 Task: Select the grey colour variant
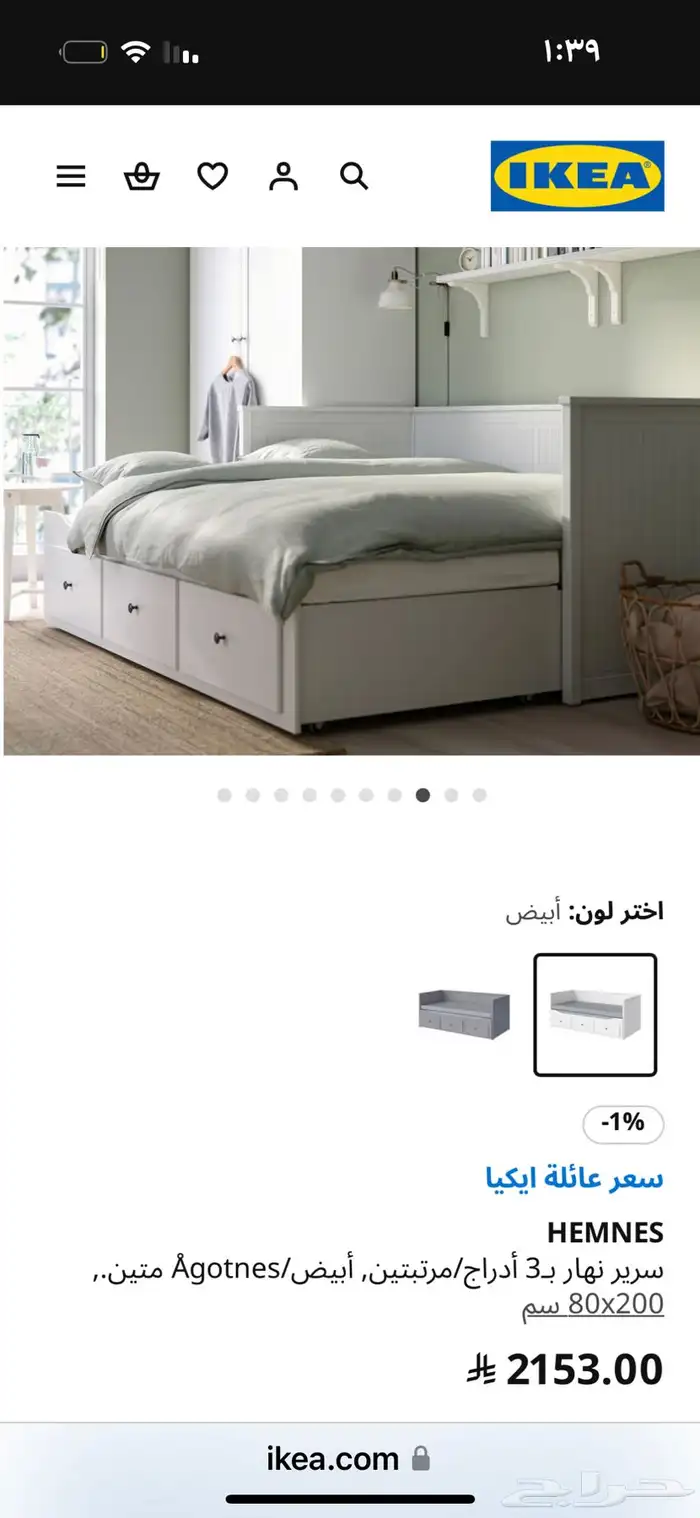(463, 1014)
